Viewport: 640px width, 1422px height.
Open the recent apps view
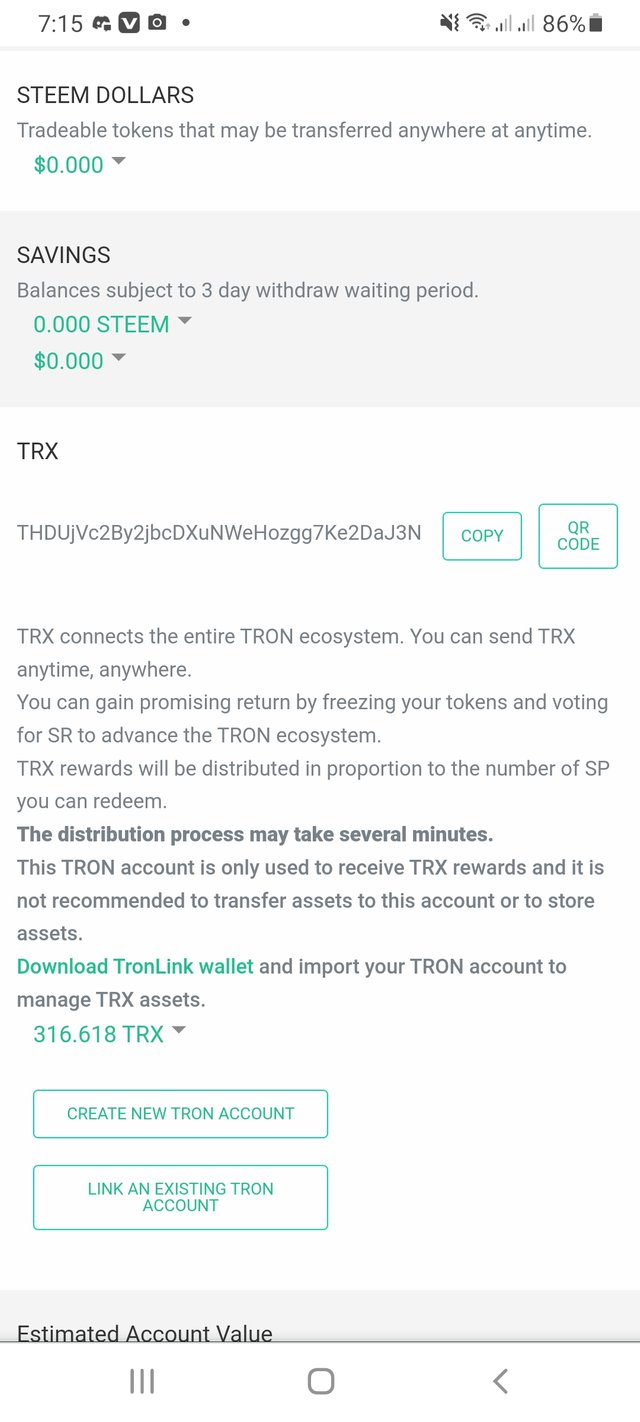click(x=142, y=1382)
